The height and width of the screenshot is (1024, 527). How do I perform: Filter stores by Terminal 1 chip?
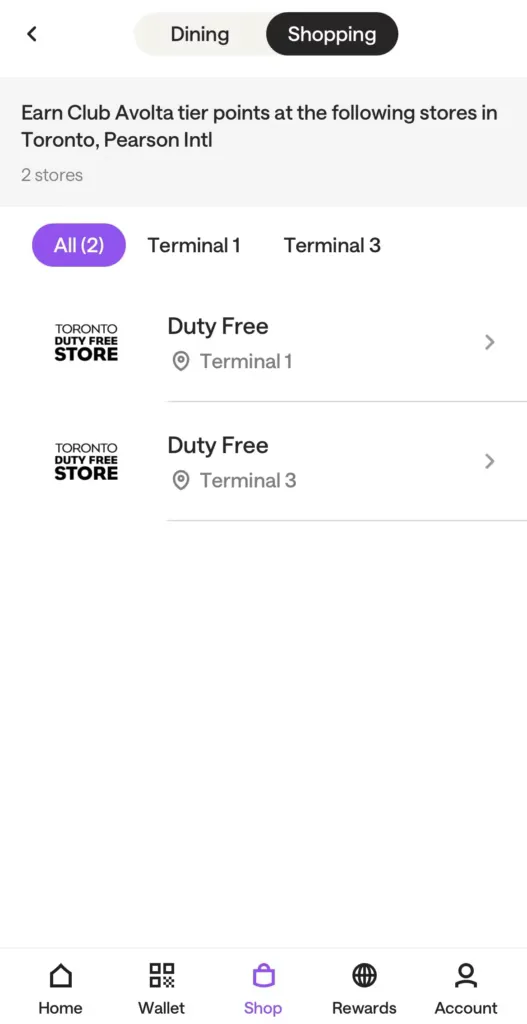pyautogui.click(x=194, y=245)
